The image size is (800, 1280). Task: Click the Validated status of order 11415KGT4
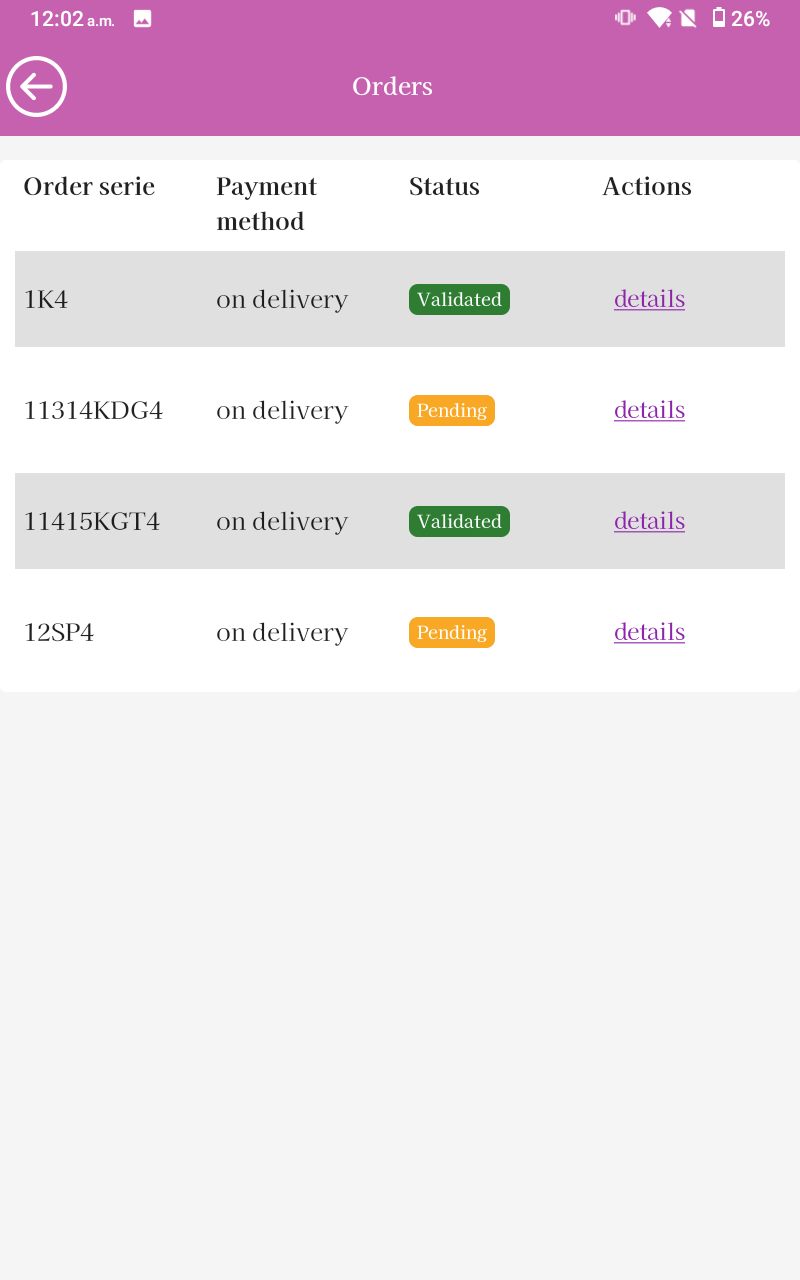(458, 521)
